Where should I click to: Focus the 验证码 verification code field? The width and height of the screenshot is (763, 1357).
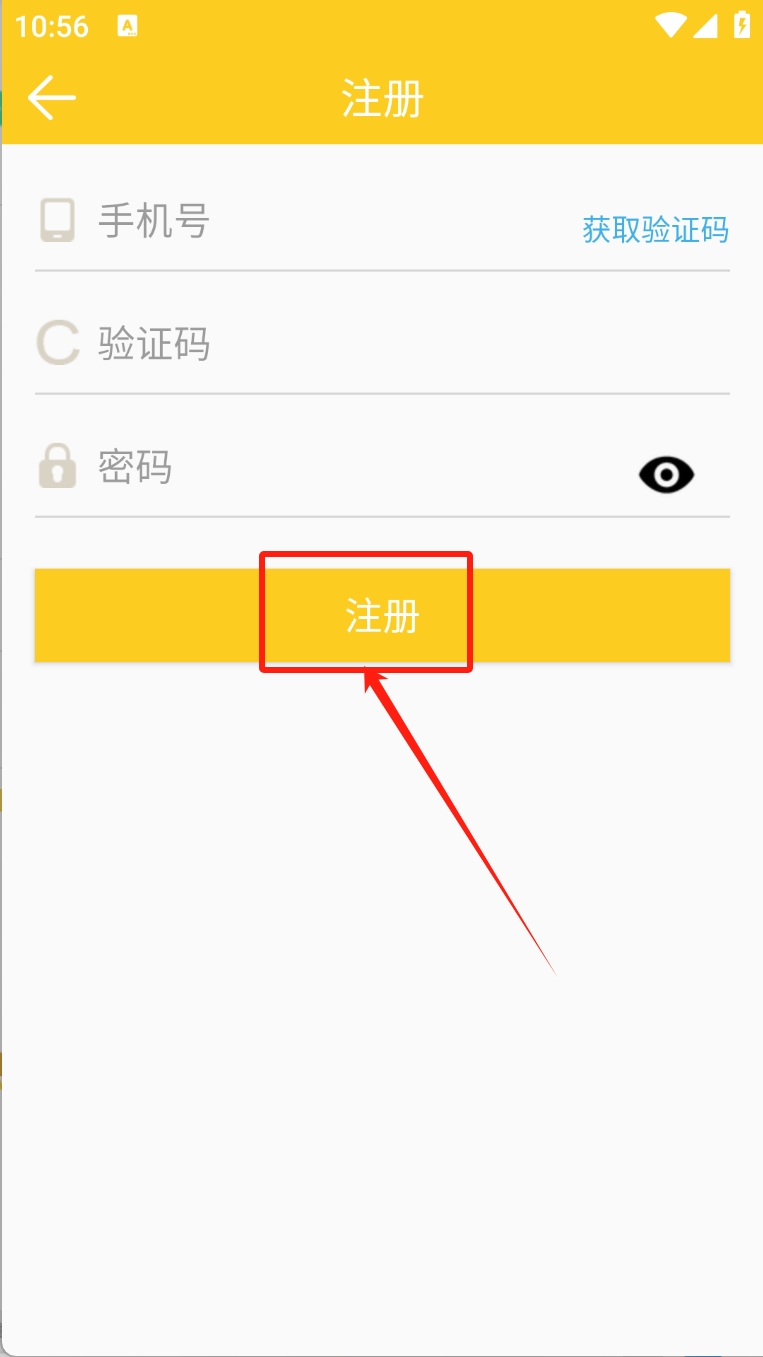412,344
